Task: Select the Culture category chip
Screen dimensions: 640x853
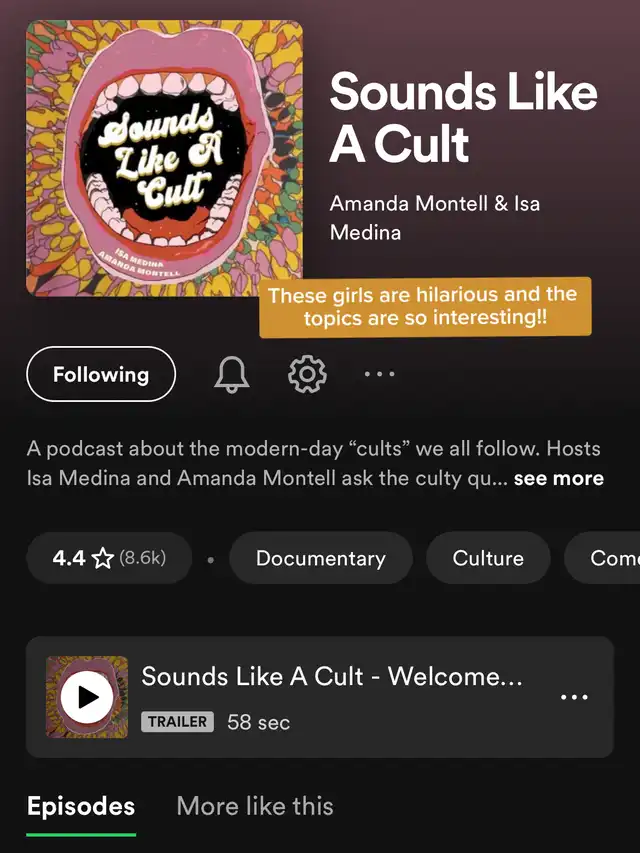Action: tap(488, 558)
